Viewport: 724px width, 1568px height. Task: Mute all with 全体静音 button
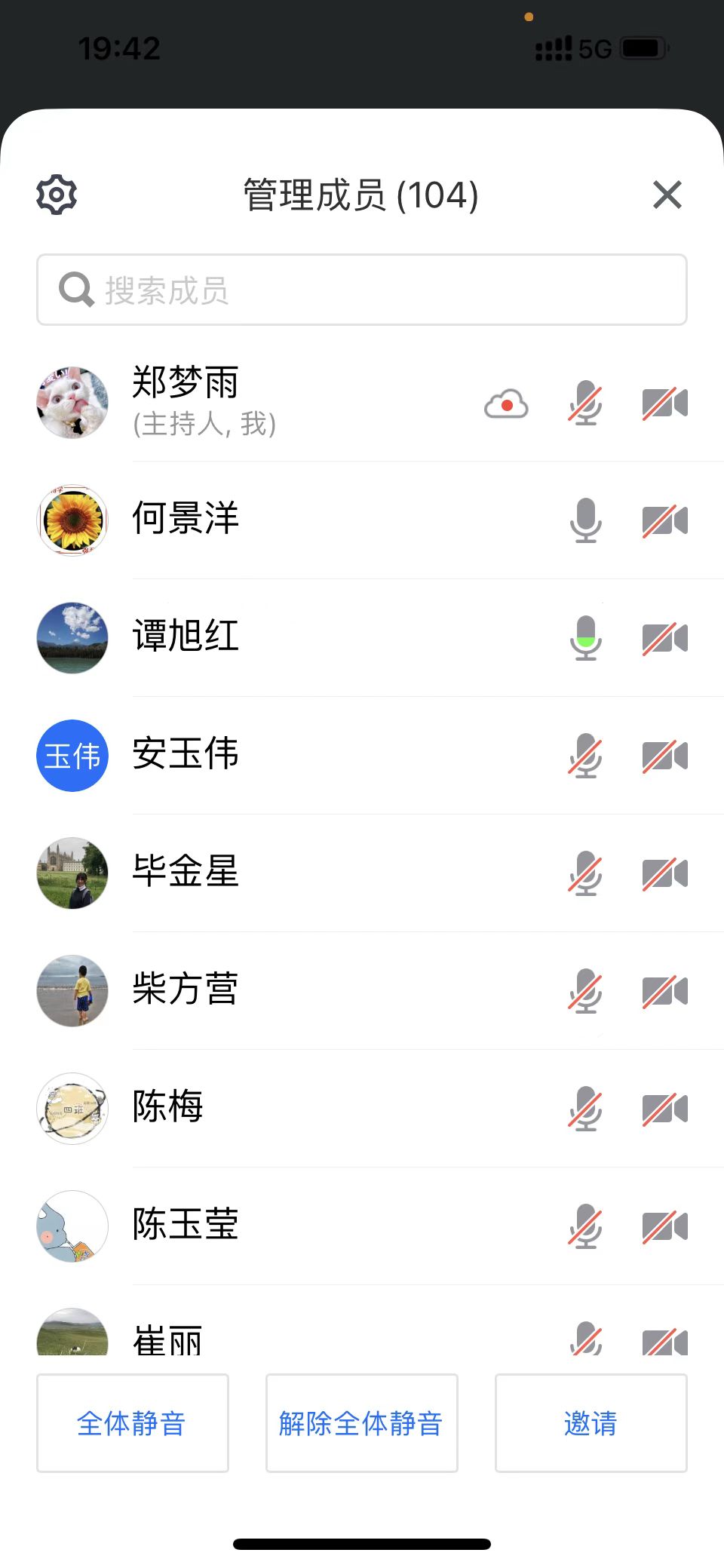(x=133, y=1423)
